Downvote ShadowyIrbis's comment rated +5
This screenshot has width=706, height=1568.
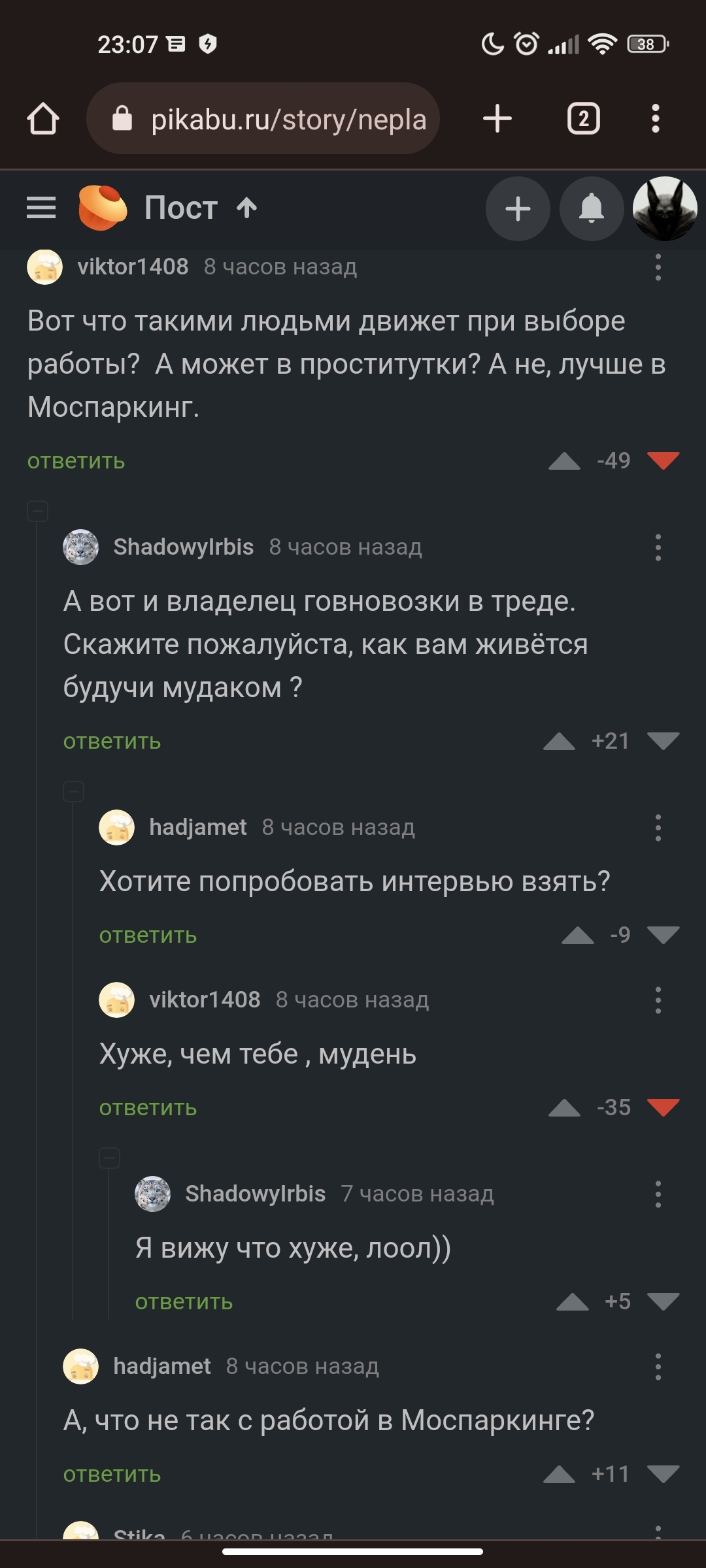pos(663,1301)
